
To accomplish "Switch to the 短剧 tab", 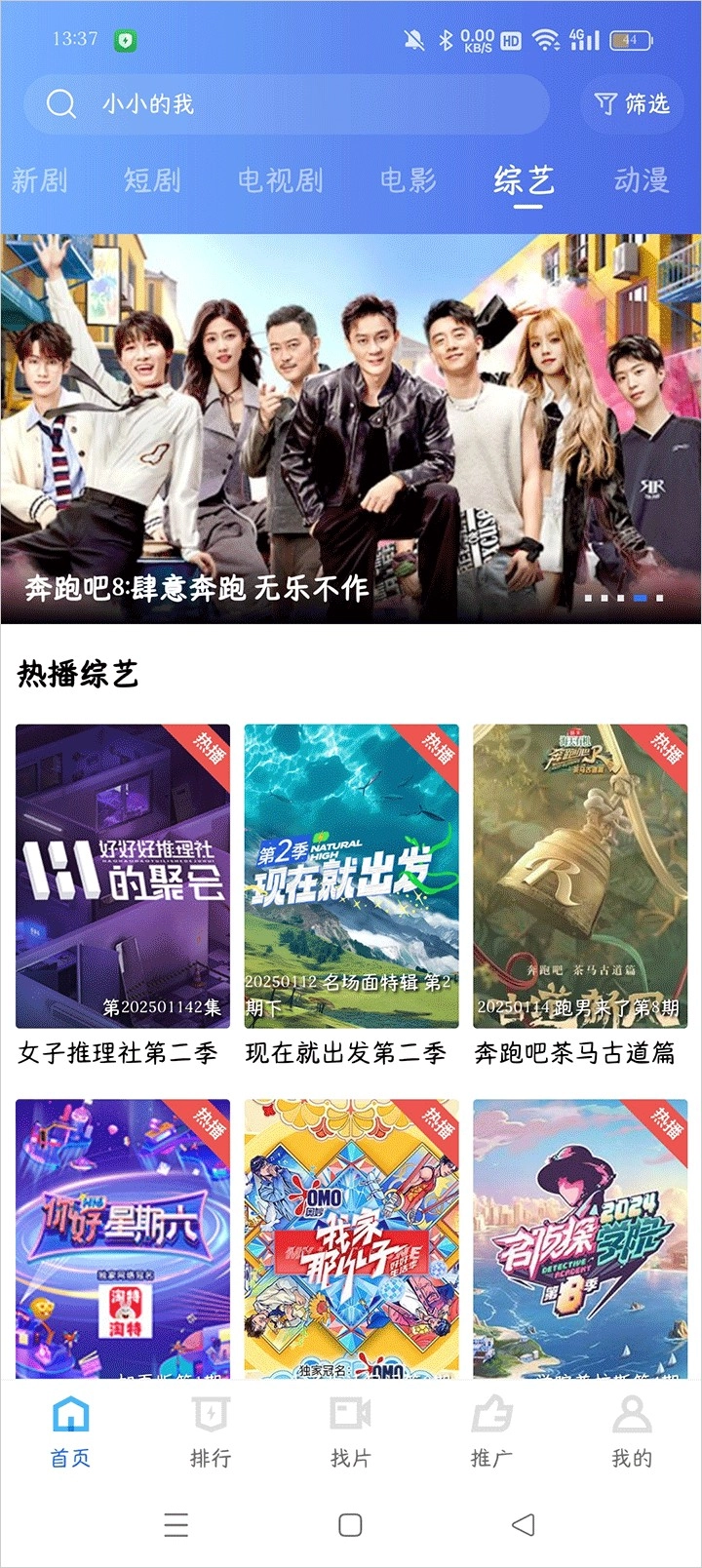I will click(152, 180).
